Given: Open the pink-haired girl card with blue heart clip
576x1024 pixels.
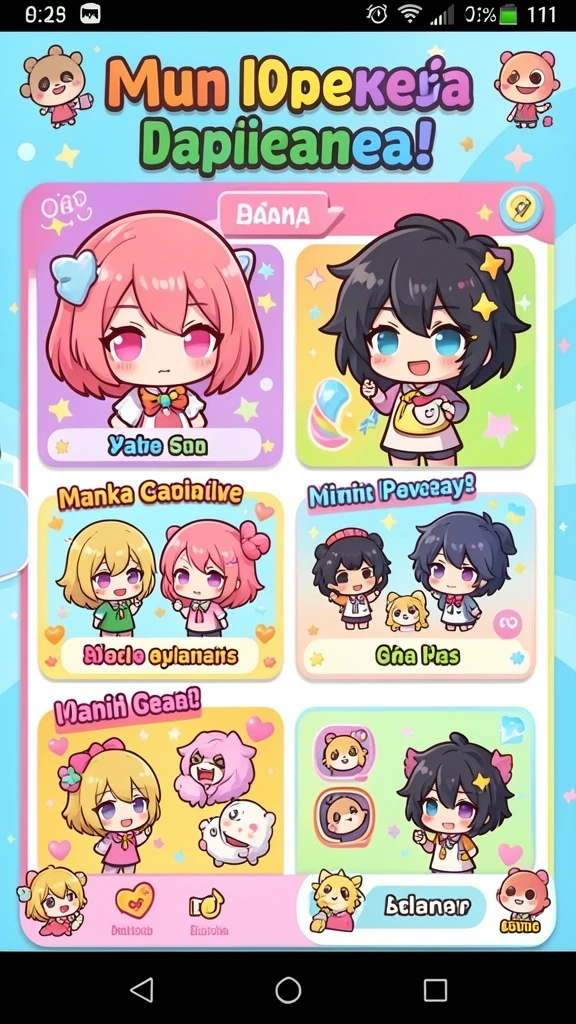Looking at the screenshot, I should (160, 356).
